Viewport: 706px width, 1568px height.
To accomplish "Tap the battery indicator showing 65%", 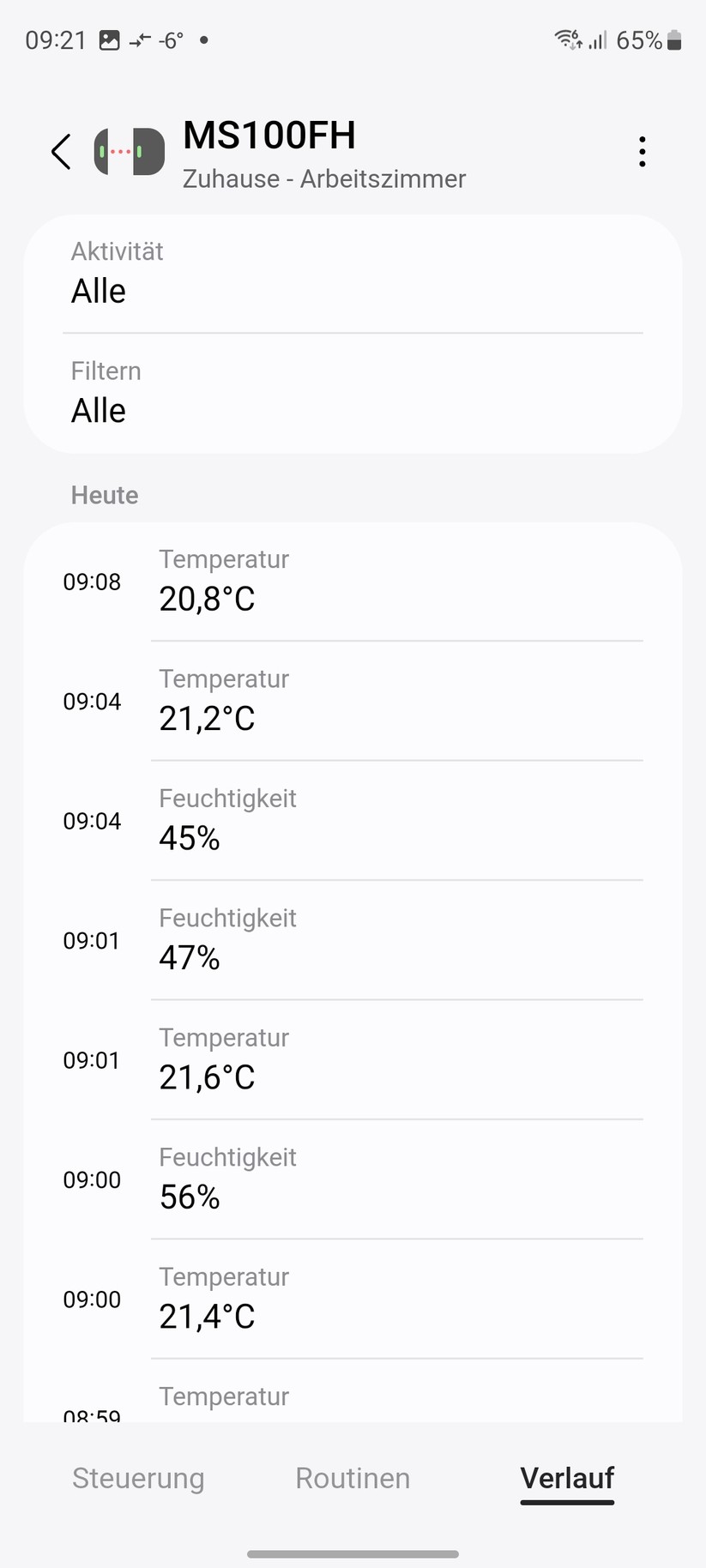I will pyautogui.click(x=648, y=39).
